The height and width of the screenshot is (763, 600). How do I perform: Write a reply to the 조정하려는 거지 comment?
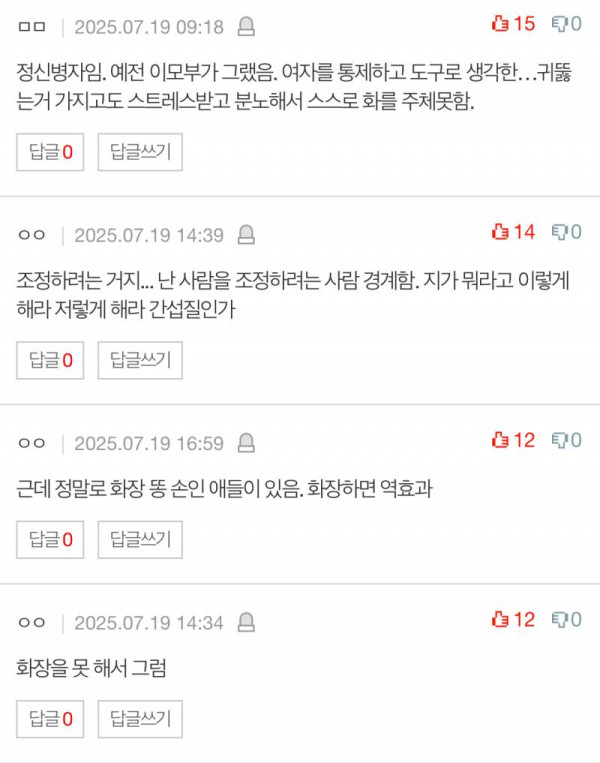[x=140, y=360]
